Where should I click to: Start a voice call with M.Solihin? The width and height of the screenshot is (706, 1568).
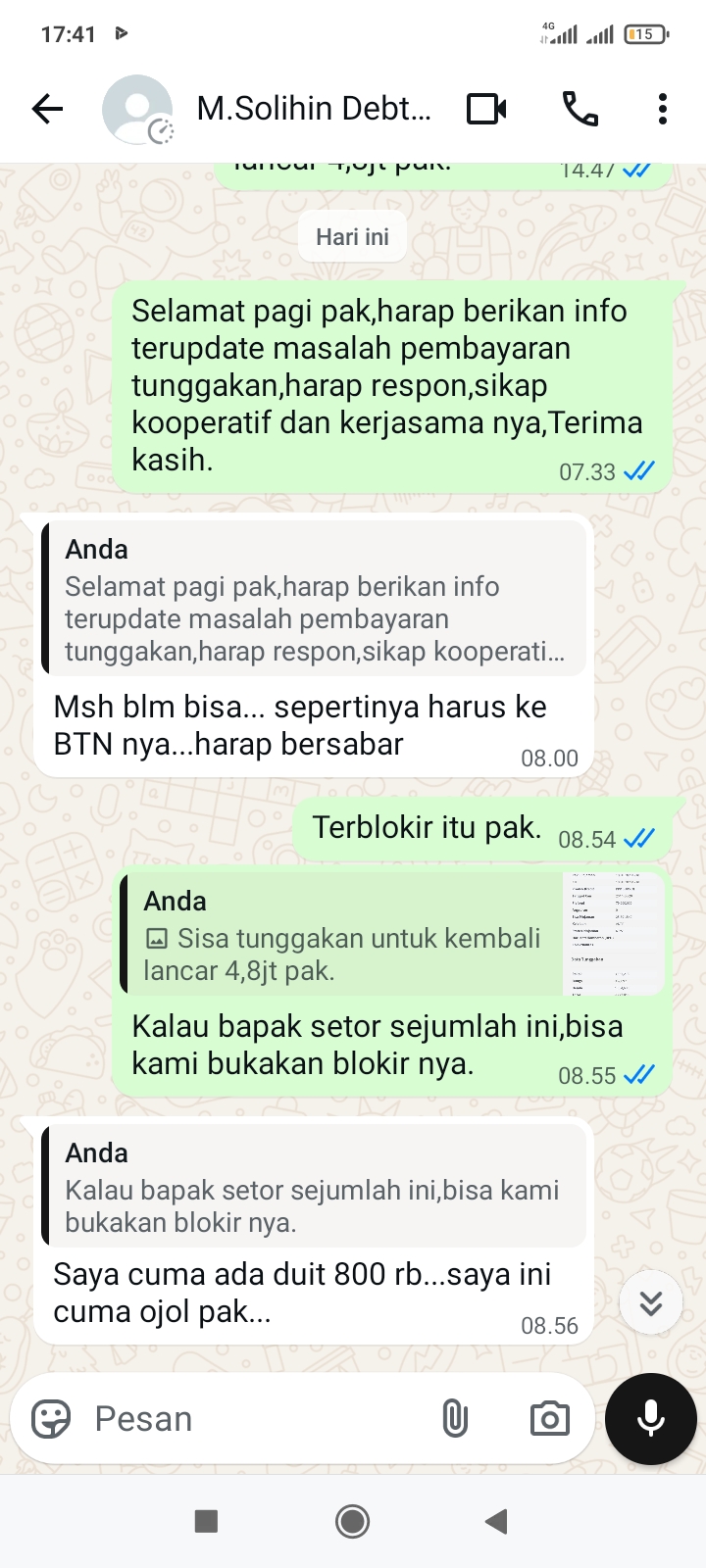pyautogui.click(x=580, y=109)
